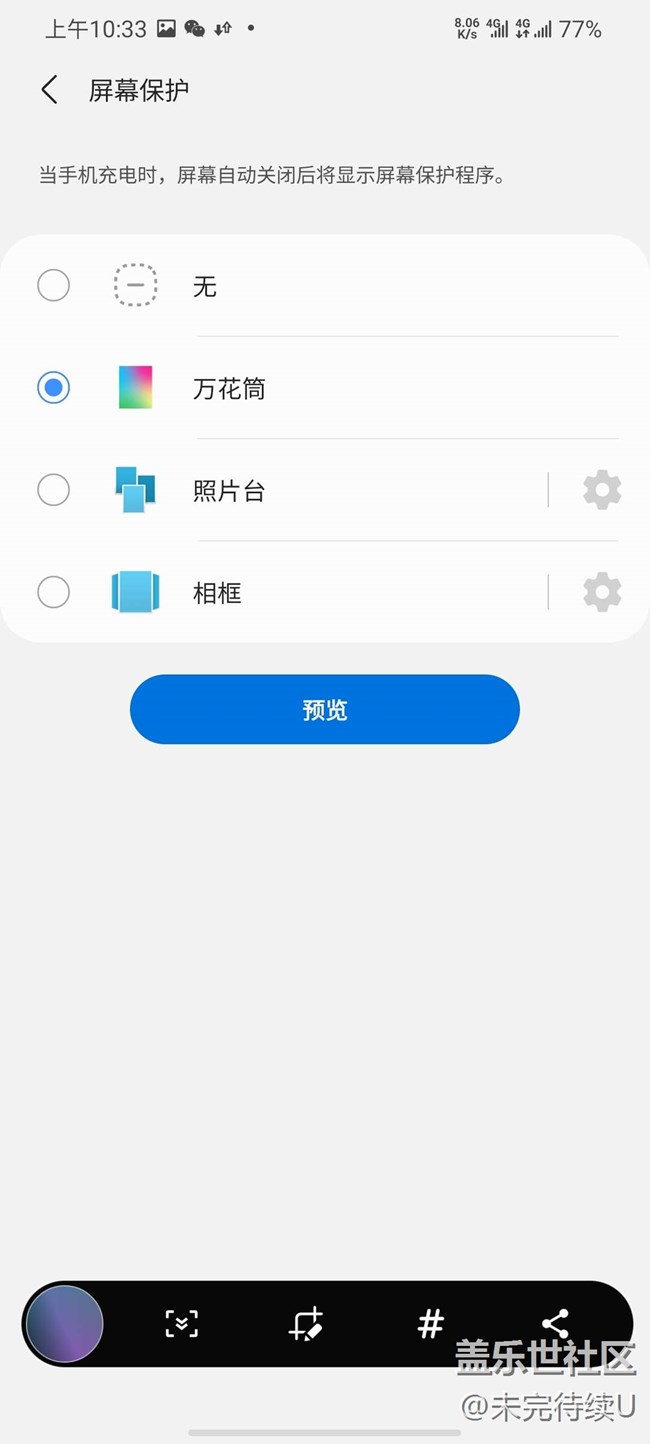Open settings gear for 照片台

[602, 490]
